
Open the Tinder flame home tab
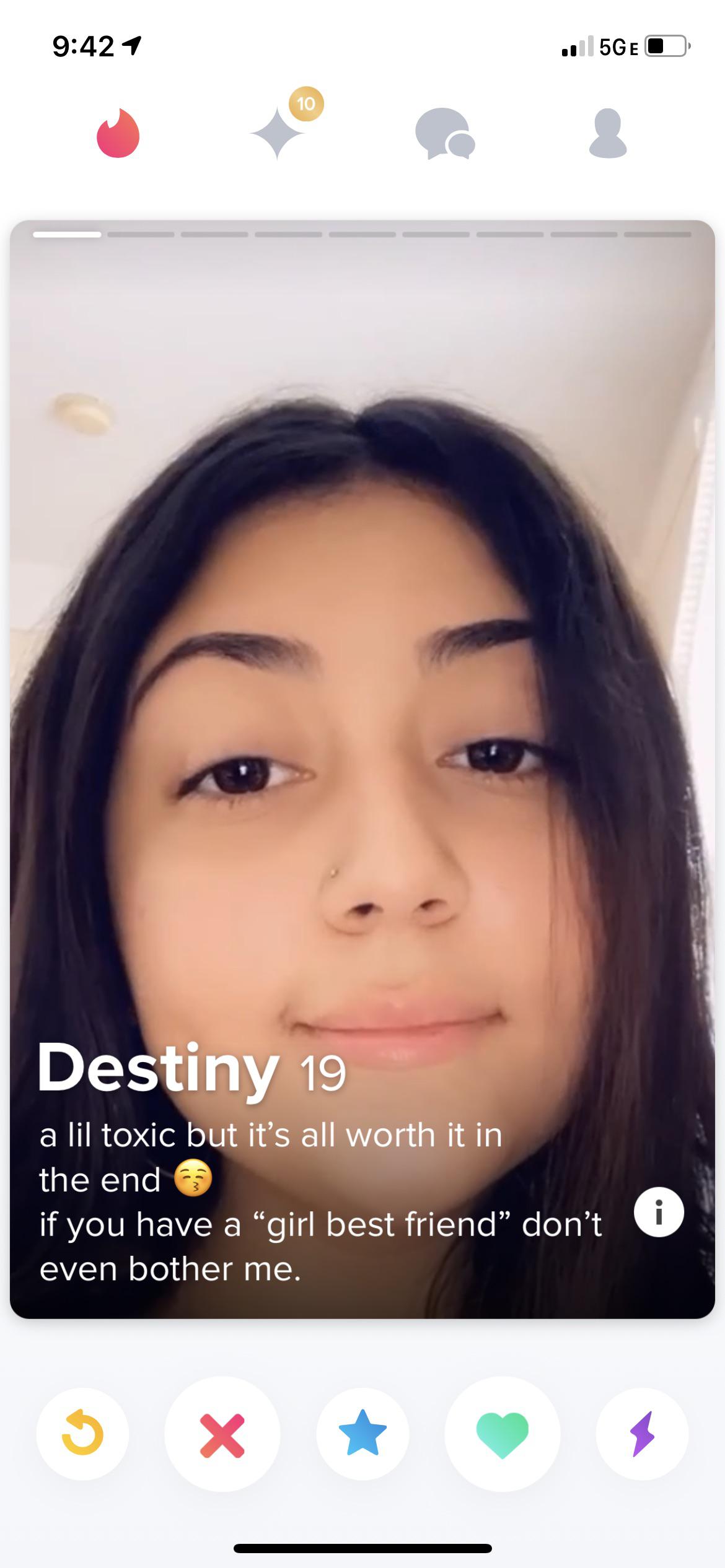click(118, 133)
